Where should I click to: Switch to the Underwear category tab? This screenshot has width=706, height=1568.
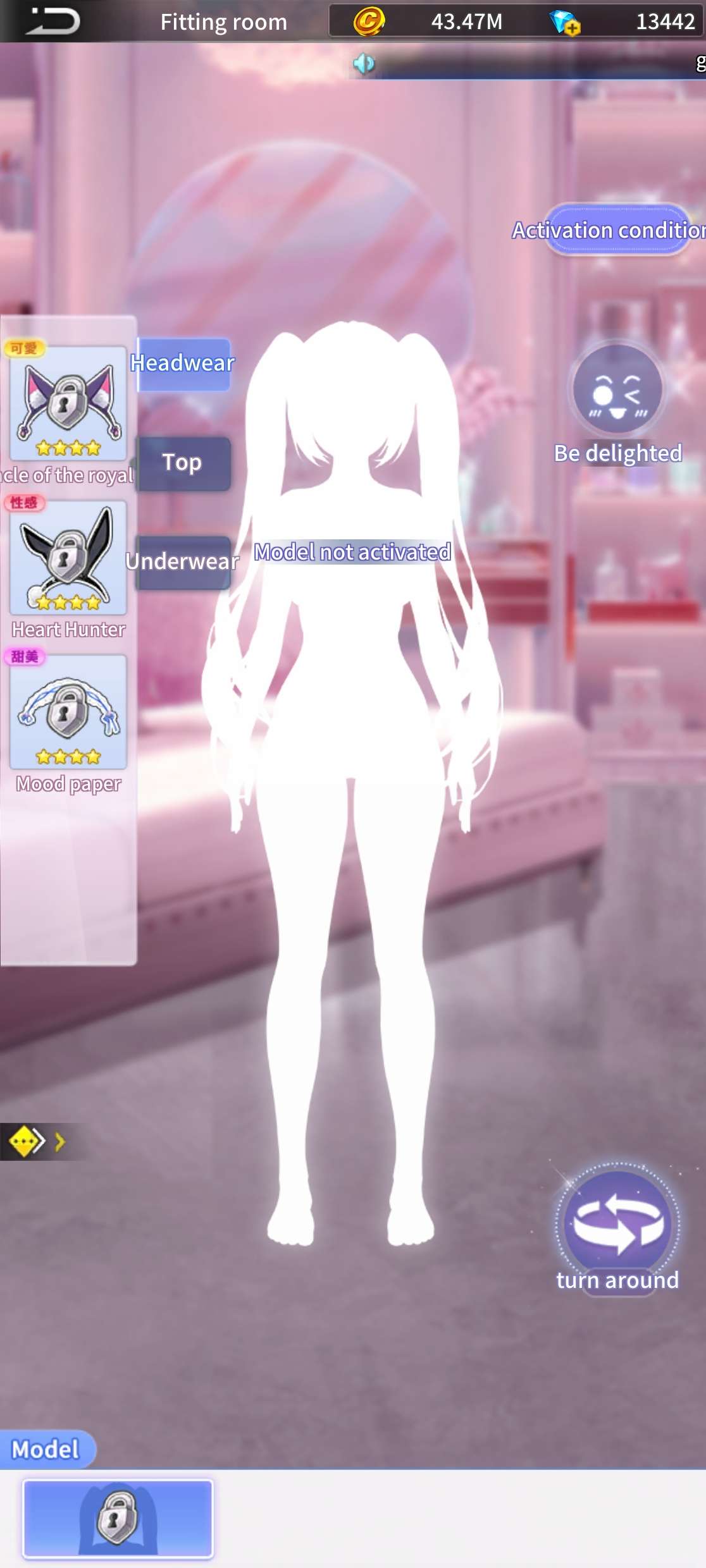pyautogui.click(x=183, y=561)
